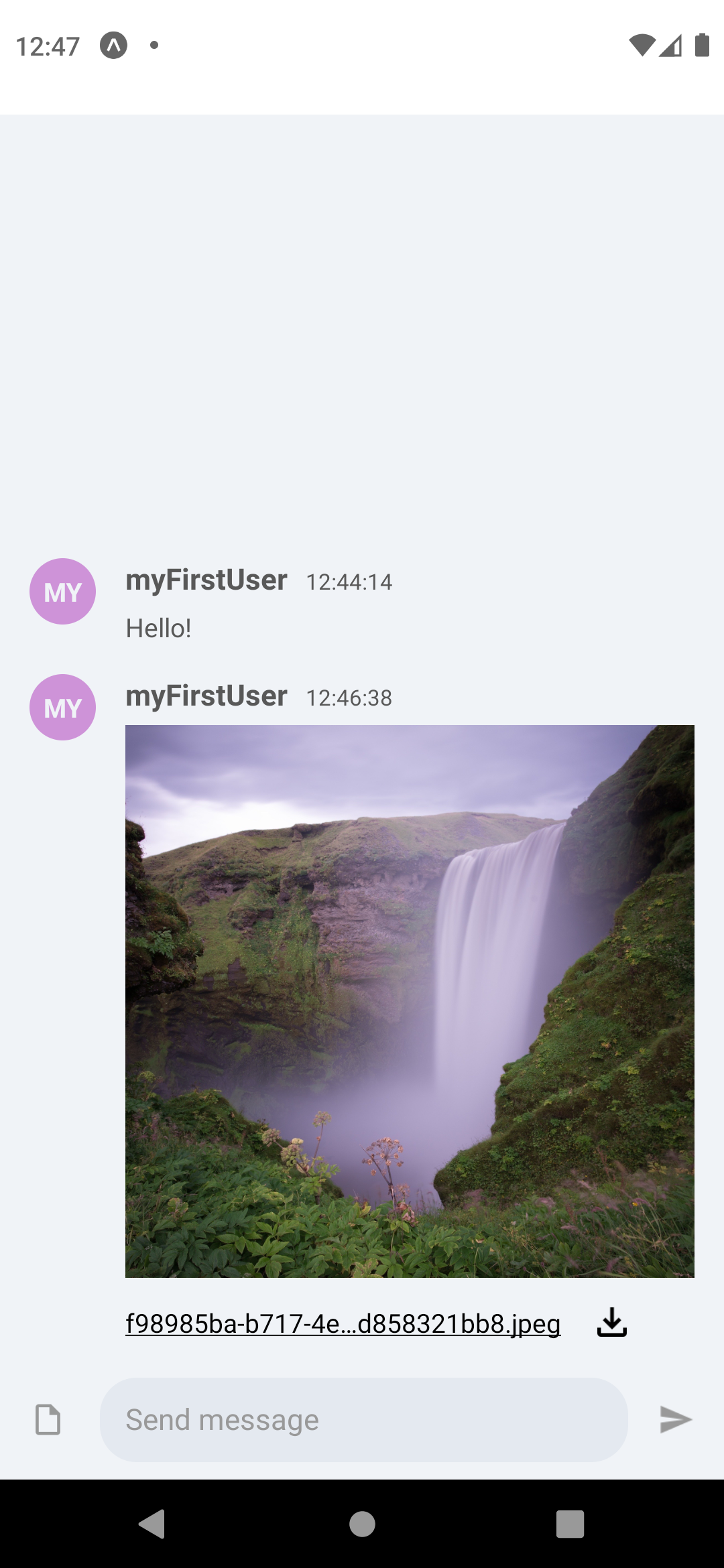The width and height of the screenshot is (724, 1568).
Task: Tap the 12:46:38 timestamp on the image message
Action: (349, 698)
